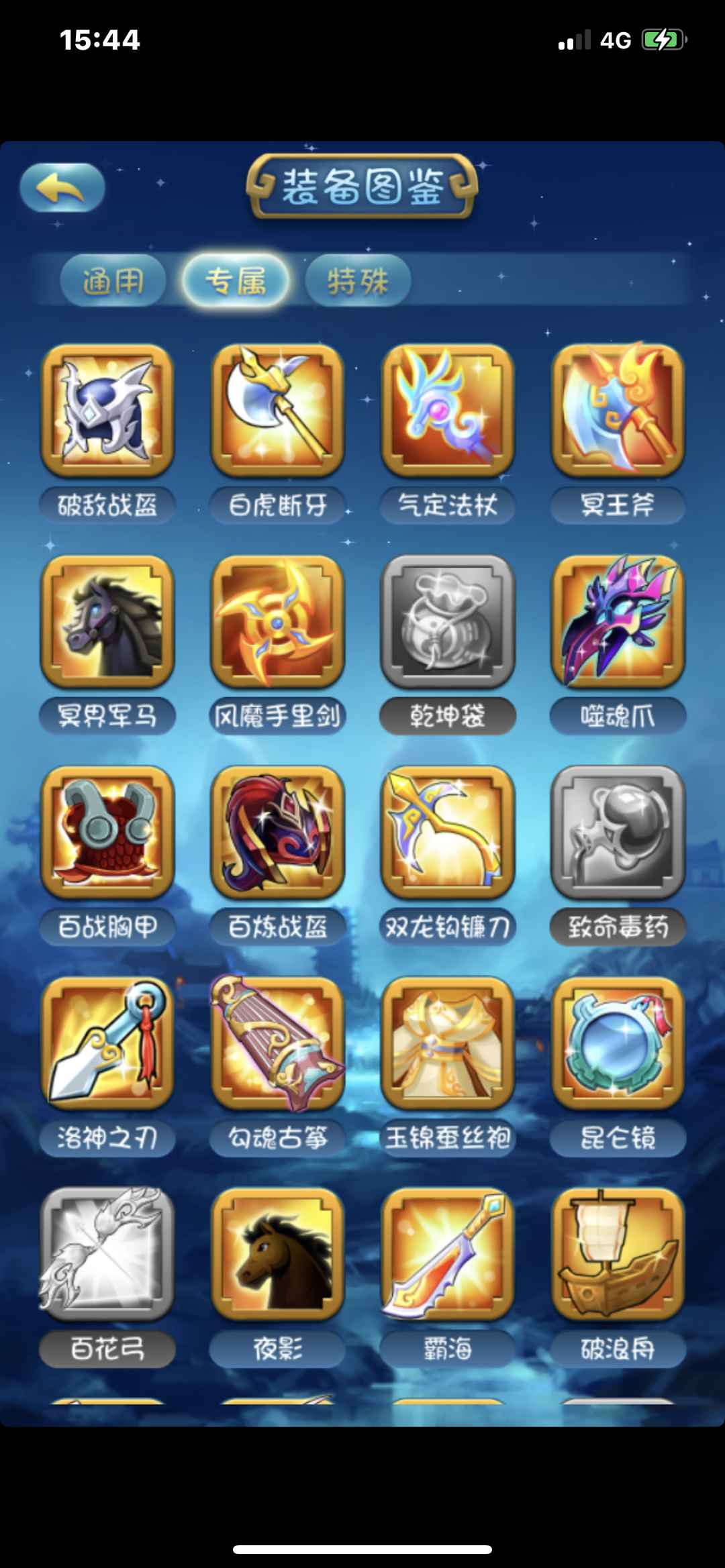The width and height of the screenshot is (725, 1568).
Task: Open the 噬魂爪 equipment
Action: 618,621
